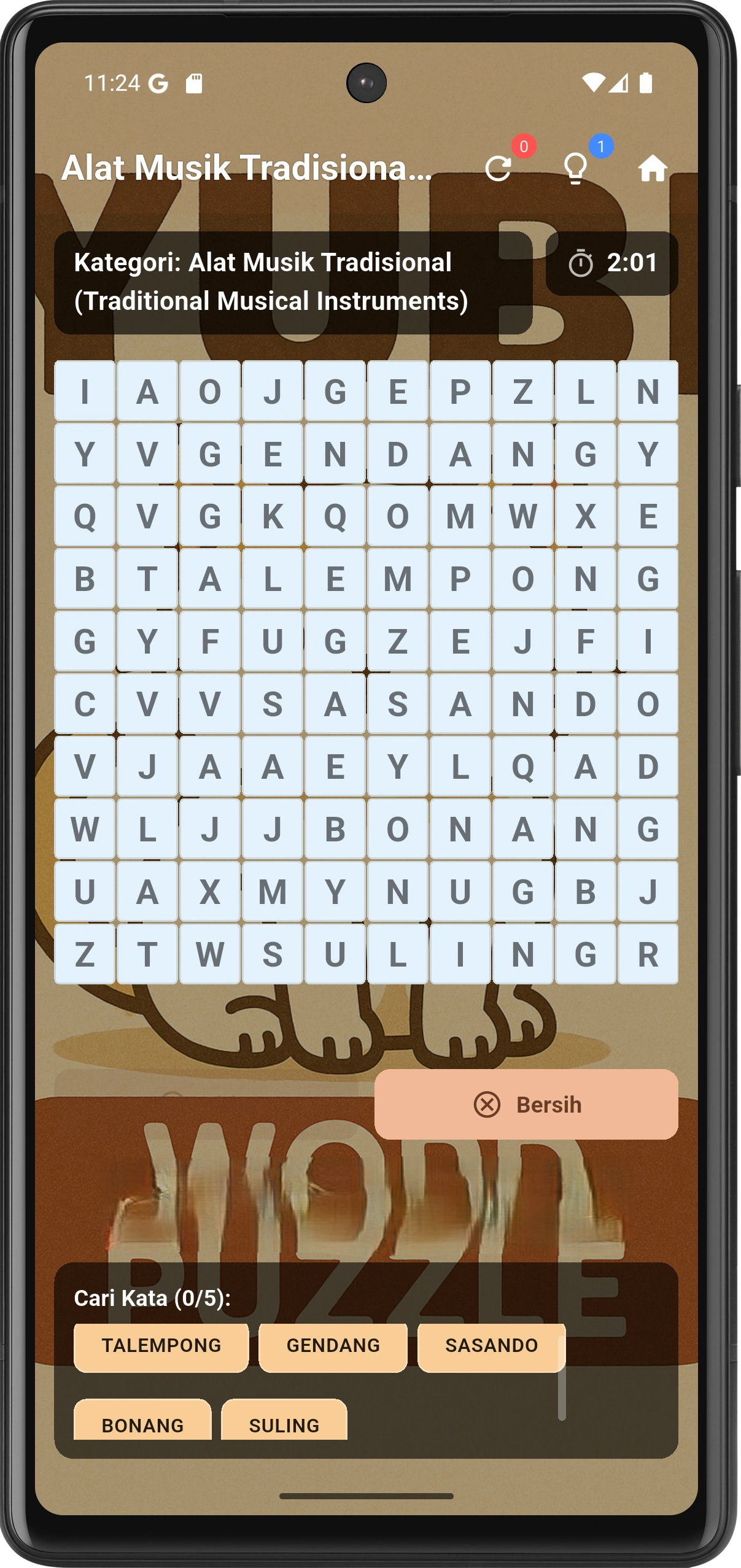
Task: Tap letter R in the last grid cell
Action: point(648,954)
